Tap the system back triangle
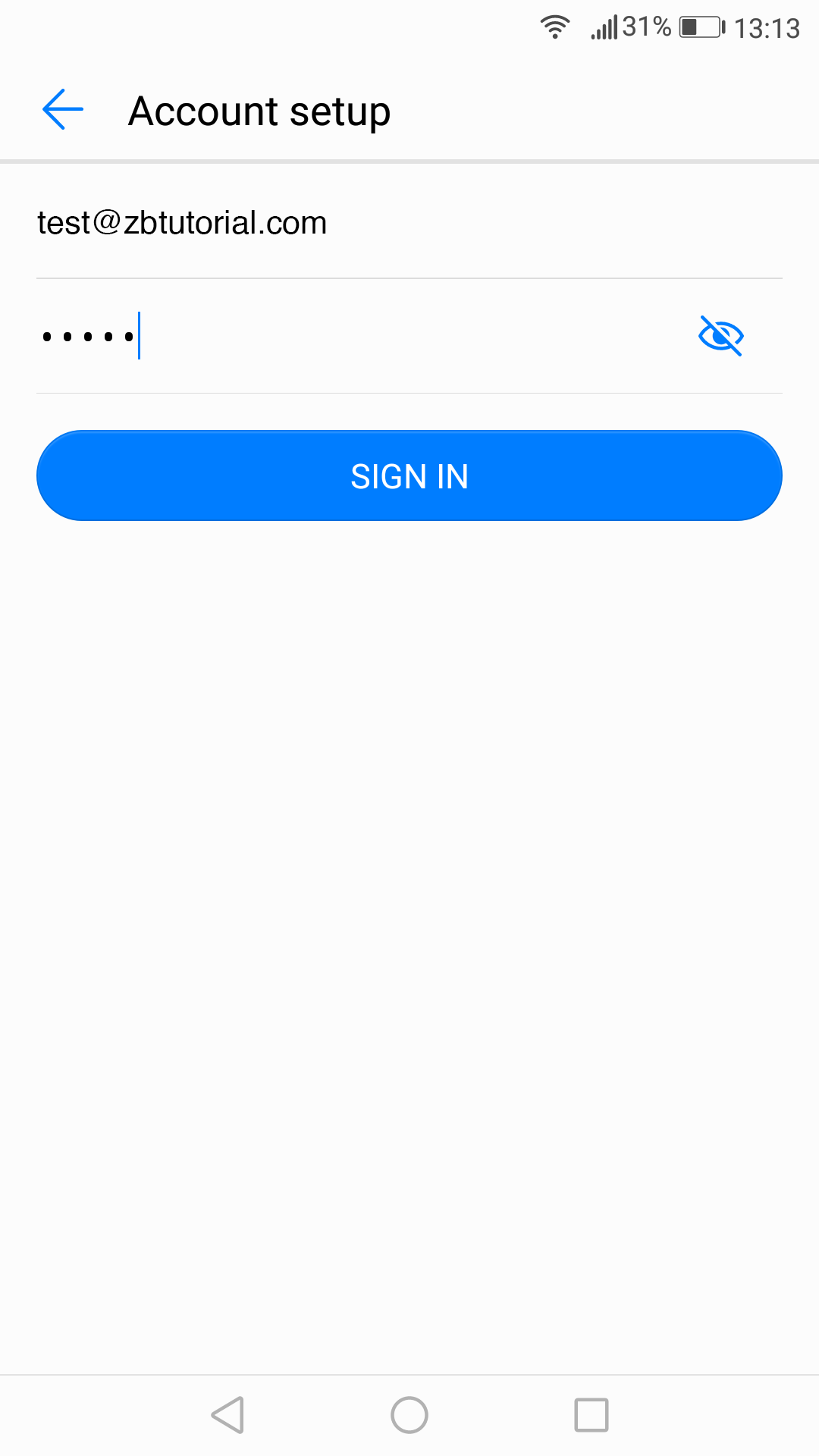819x1456 pixels. click(x=227, y=1415)
